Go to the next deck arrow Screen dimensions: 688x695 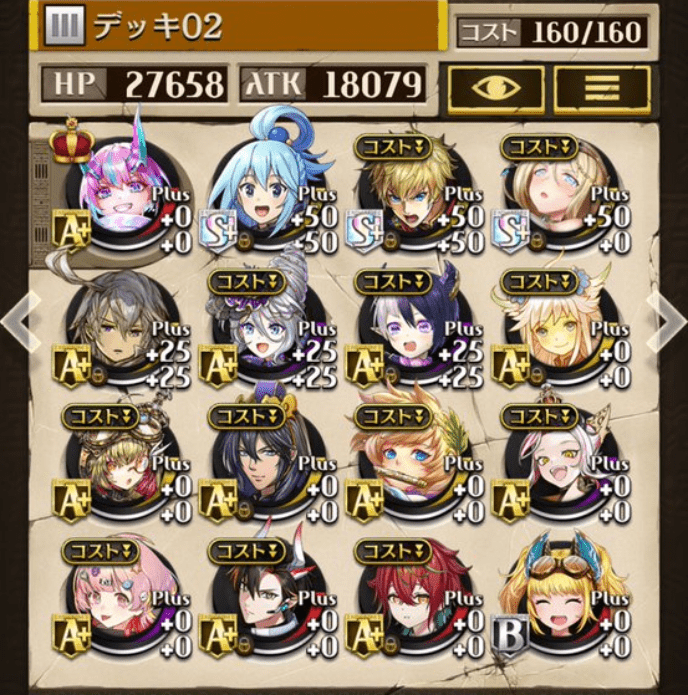[x=669, y=322]
